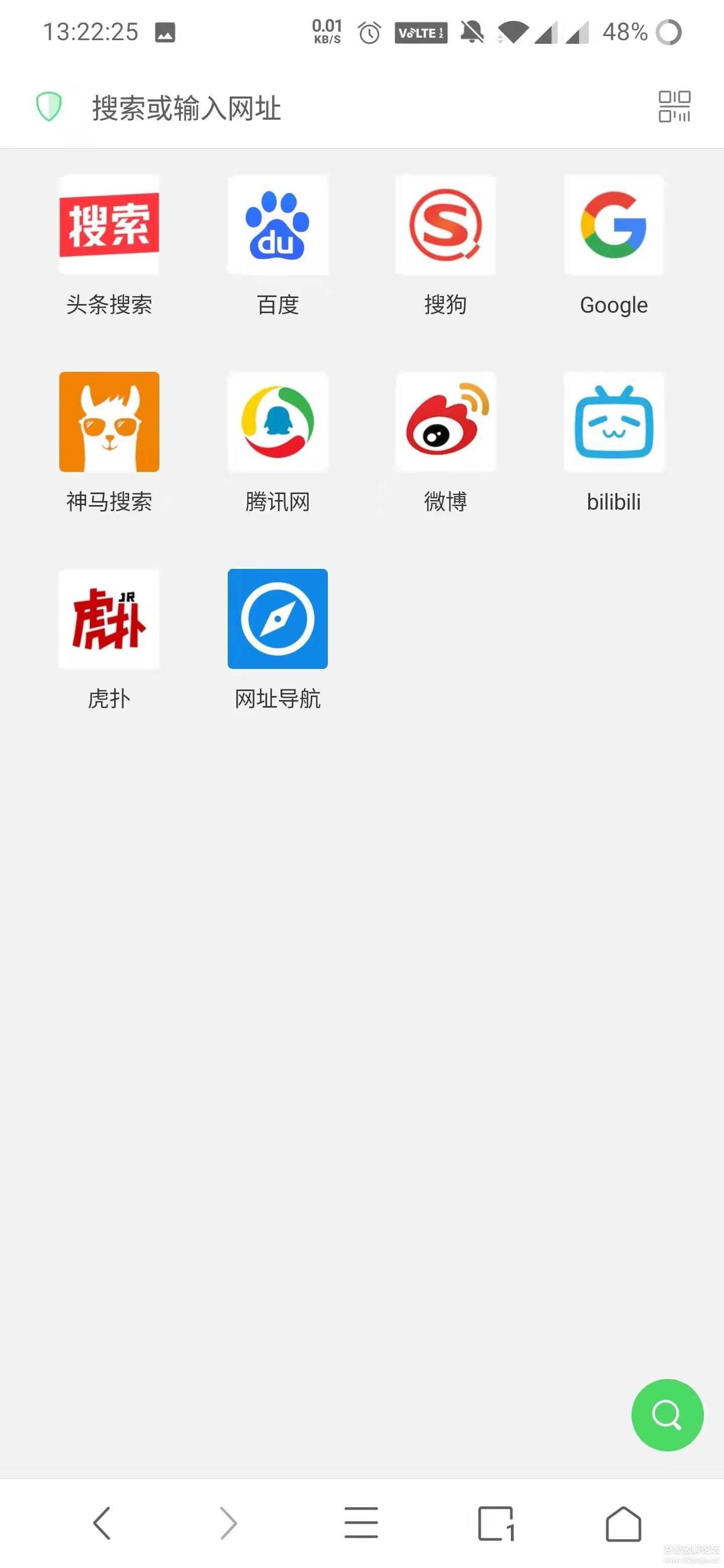Launch Google from the speed dial
The width and height of the screenshot is (724, 1568).
[613, 225]
